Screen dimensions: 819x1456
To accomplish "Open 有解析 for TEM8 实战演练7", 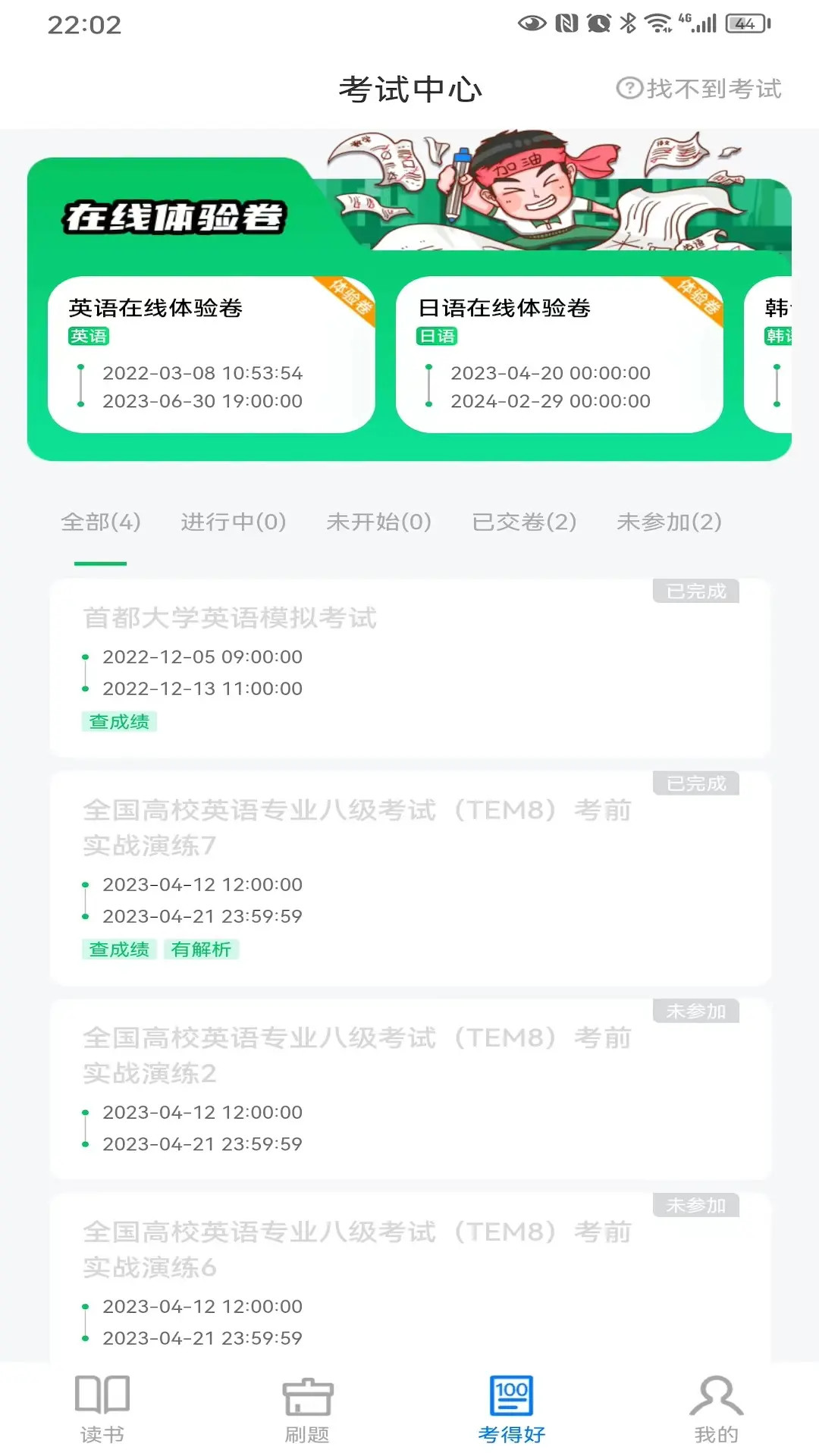I will (202, 949).
